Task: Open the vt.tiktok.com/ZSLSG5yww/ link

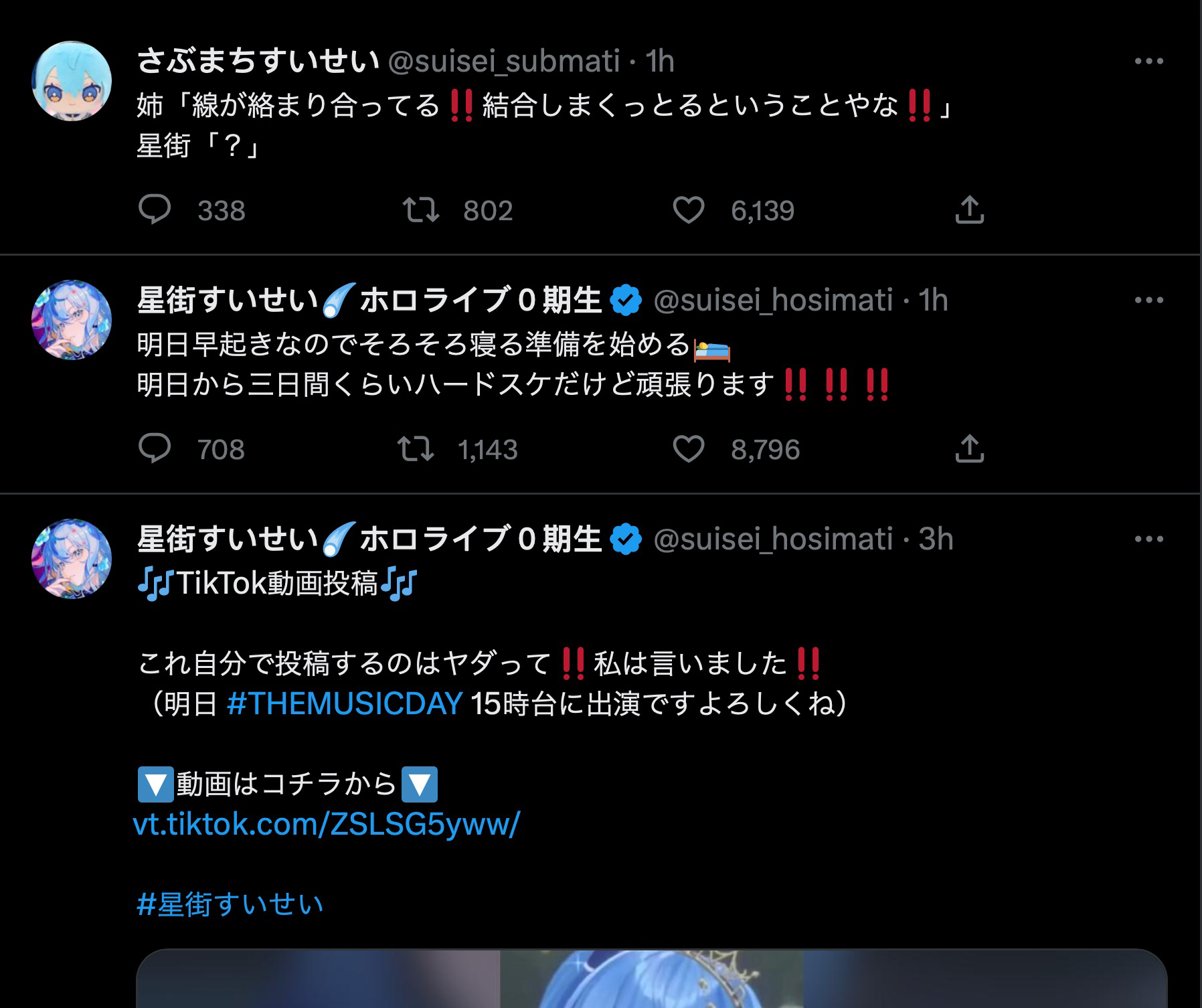Action: click(x=327, y=824)
